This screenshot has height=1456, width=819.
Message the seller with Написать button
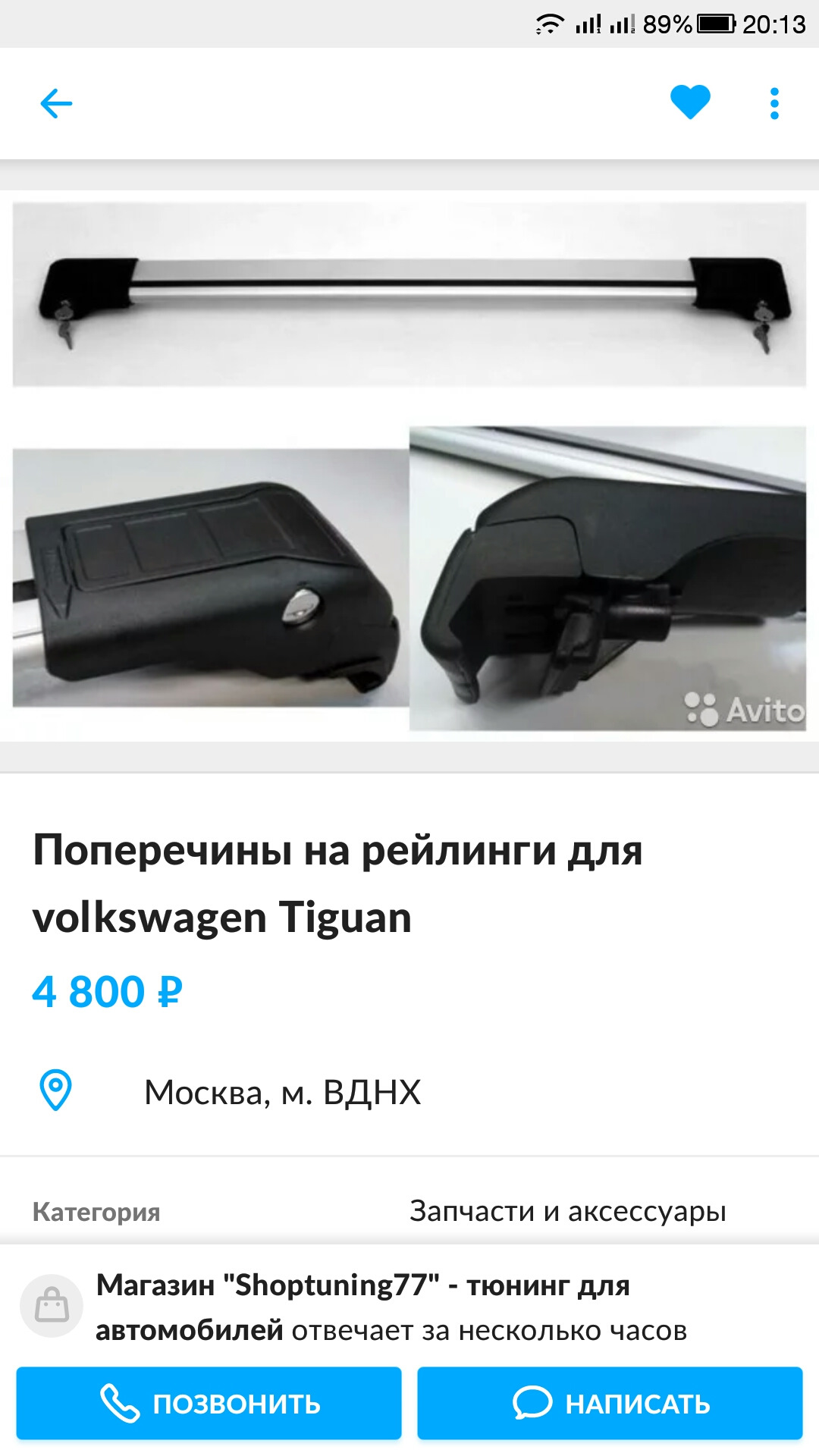click(x=610, y=1403)
